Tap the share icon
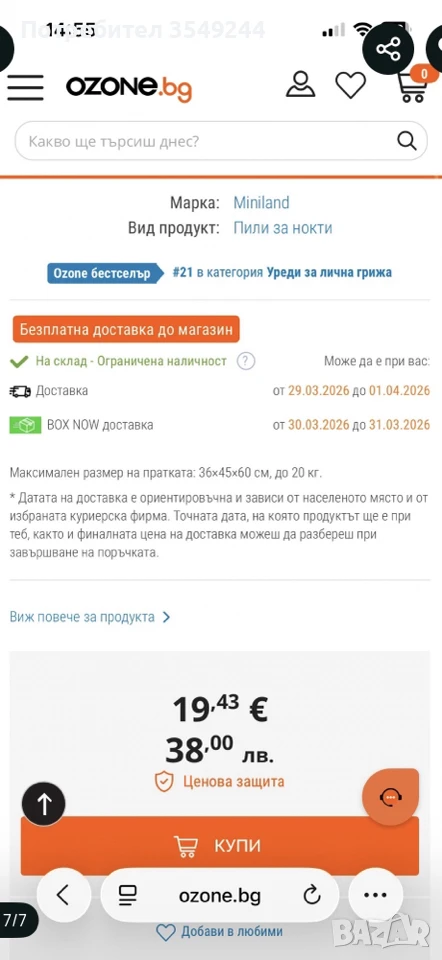 [388, 48]
